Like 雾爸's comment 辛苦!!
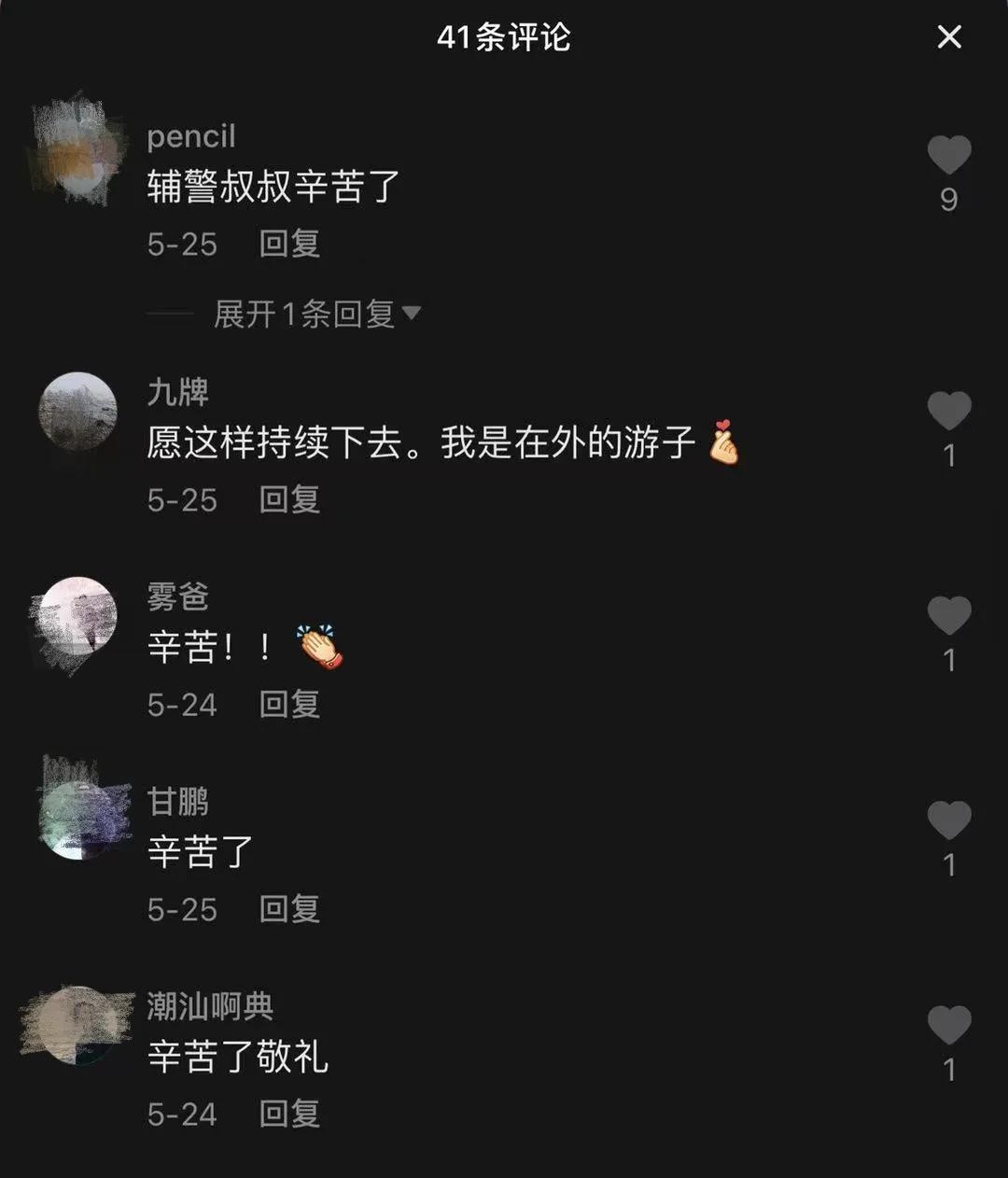Screen dimensions: 1008x1178 pos(949,616)
